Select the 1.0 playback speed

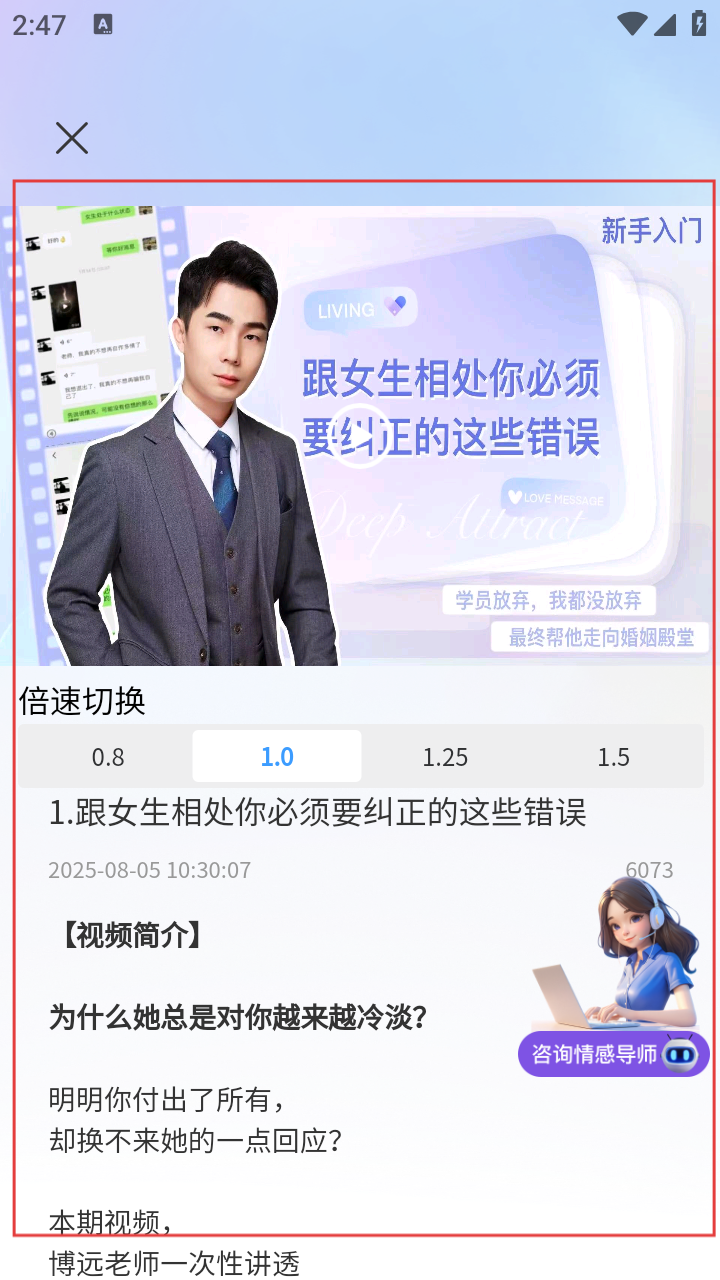(277, 757)
